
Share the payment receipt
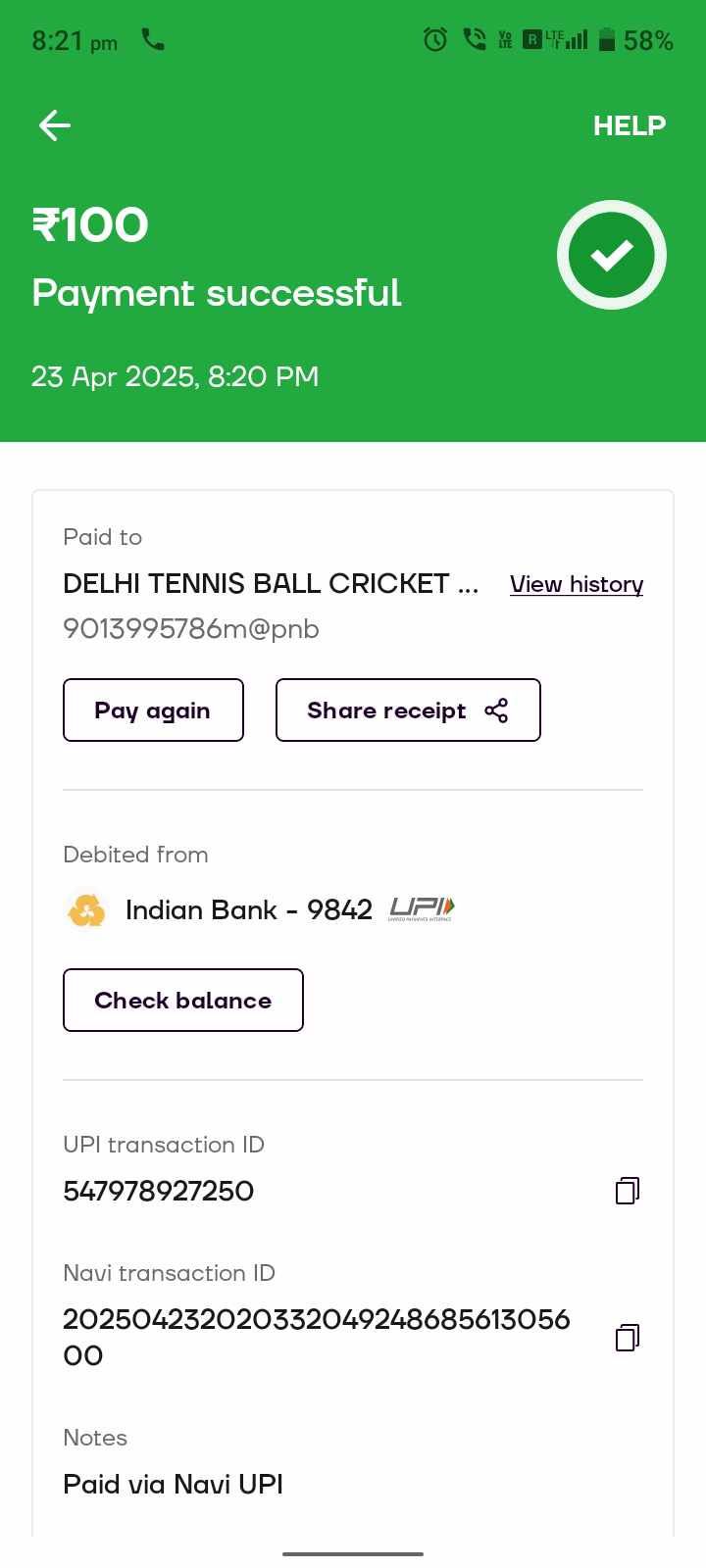(x=408, y=710)
